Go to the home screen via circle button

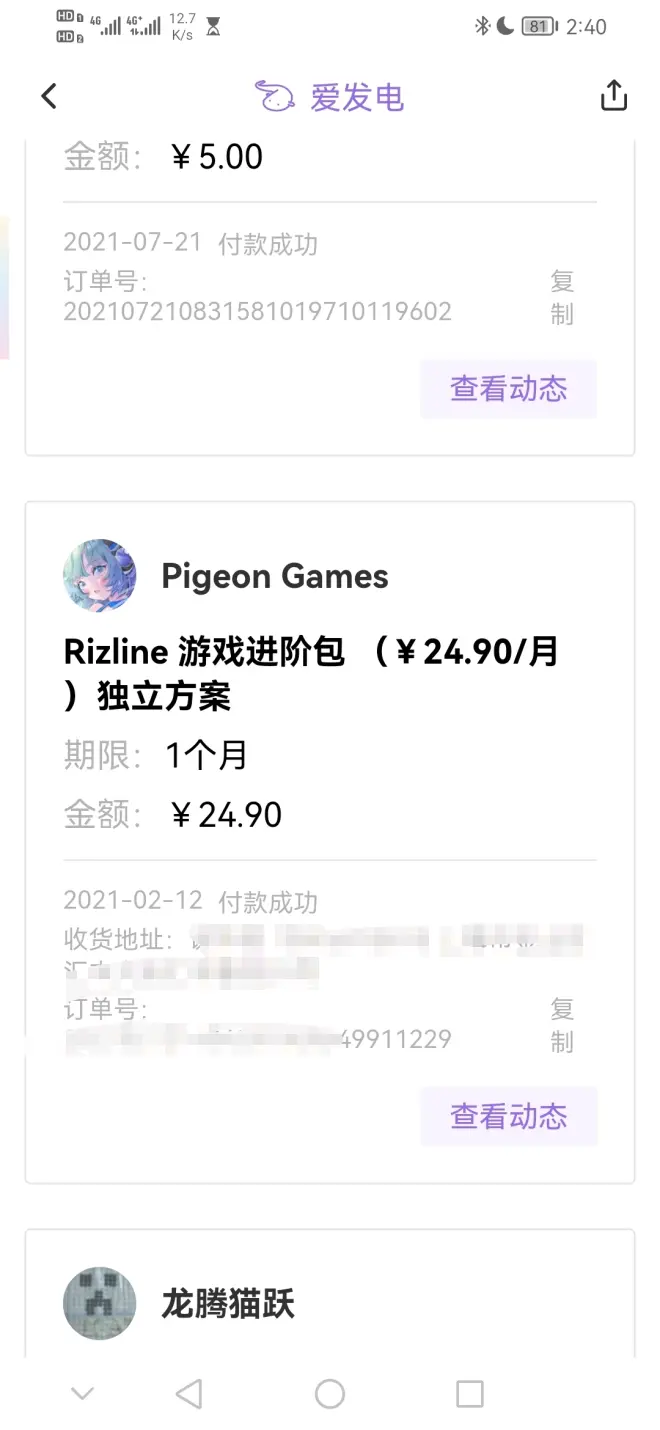point(329,1393)
